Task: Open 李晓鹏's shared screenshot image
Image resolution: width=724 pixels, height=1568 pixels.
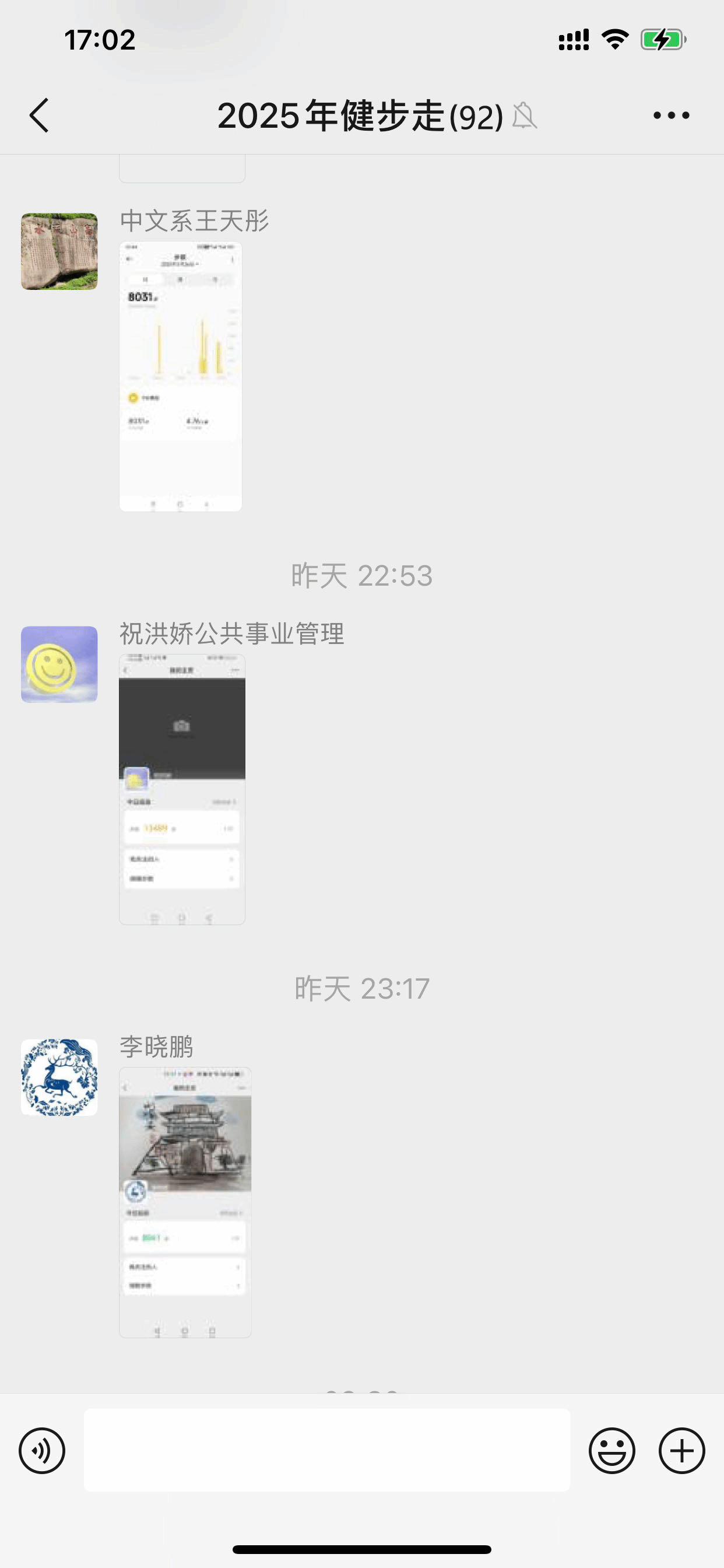Action: [x=185, y=1202]
